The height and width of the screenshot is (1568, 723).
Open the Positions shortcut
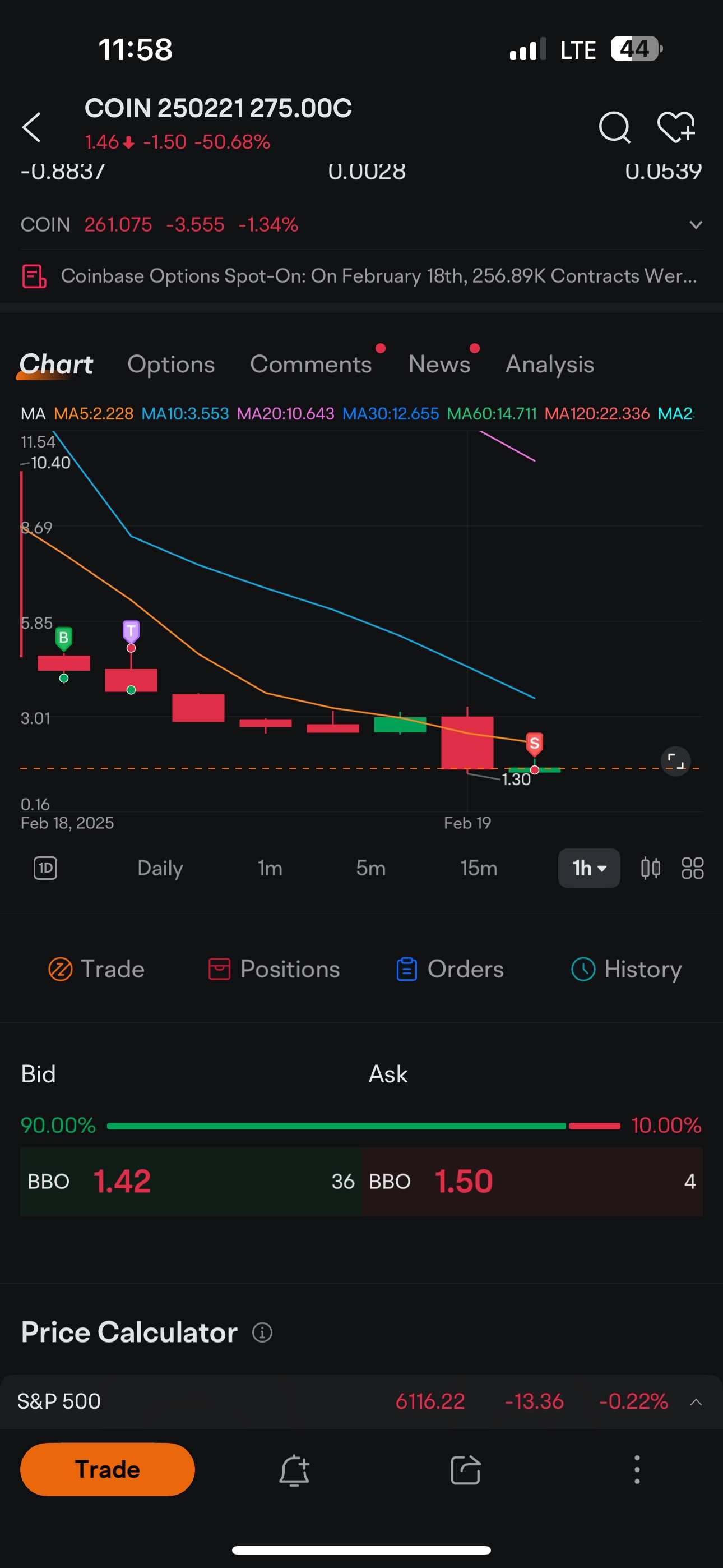274,969
